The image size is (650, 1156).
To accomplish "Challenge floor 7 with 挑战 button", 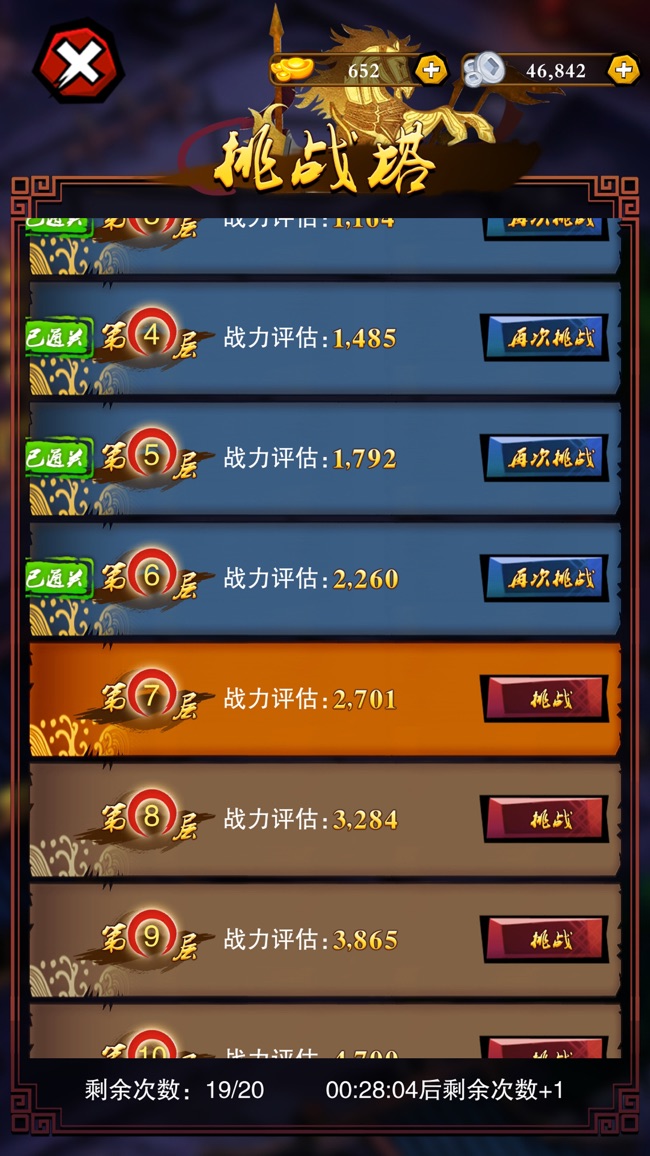I will coord(545,698).
